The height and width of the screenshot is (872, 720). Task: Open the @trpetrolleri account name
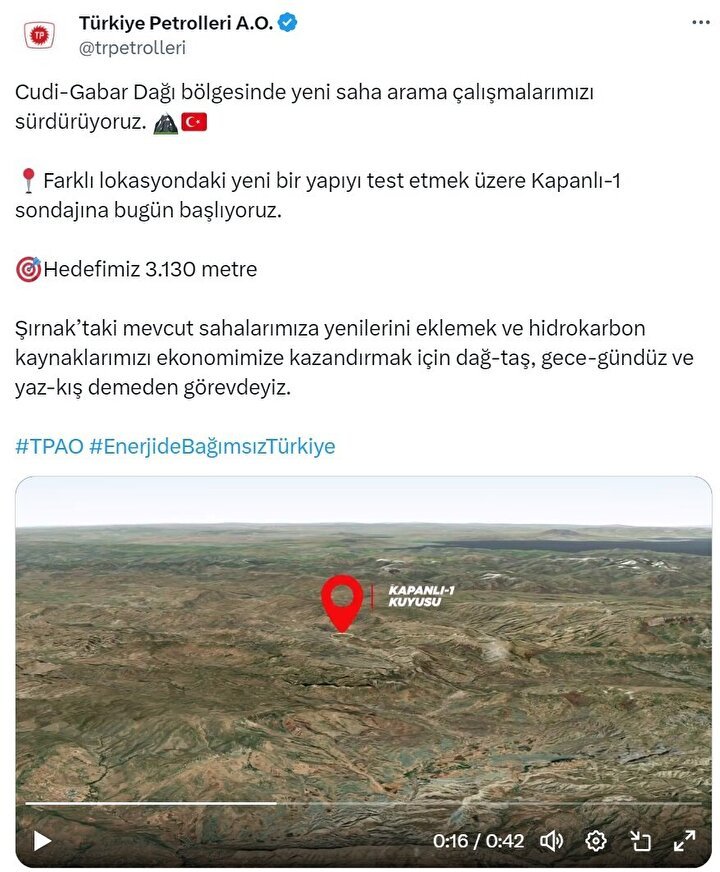(132, 47)
